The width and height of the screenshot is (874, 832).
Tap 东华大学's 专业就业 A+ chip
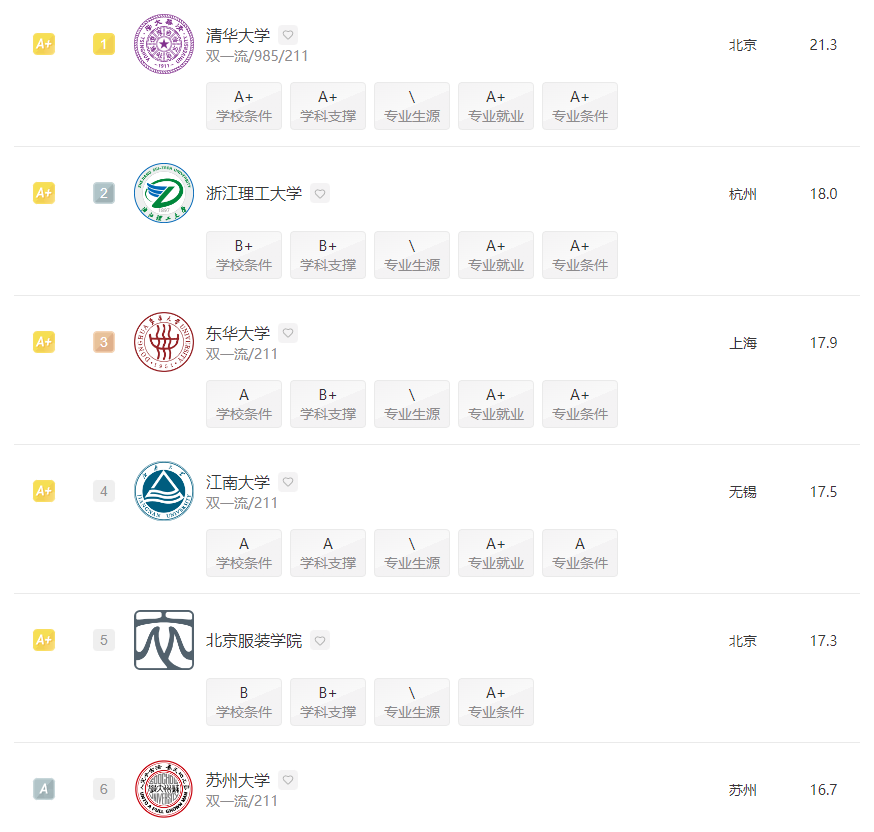pos(496,404)
